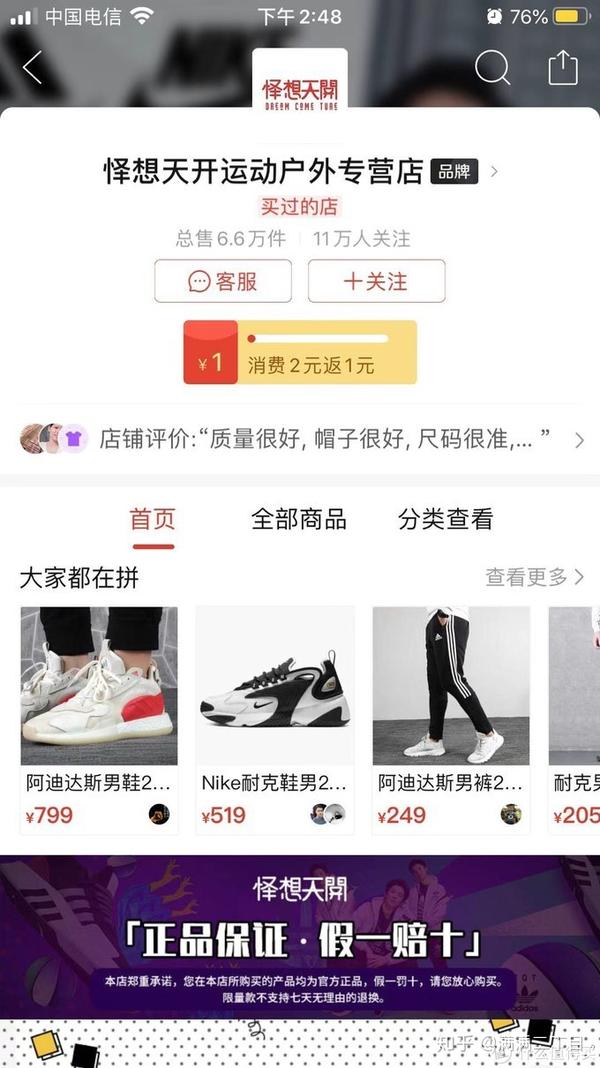This screenshot has height=1068, width=600.
Task: Go back using the top-left arrow
Action: [x=33, y=68]
